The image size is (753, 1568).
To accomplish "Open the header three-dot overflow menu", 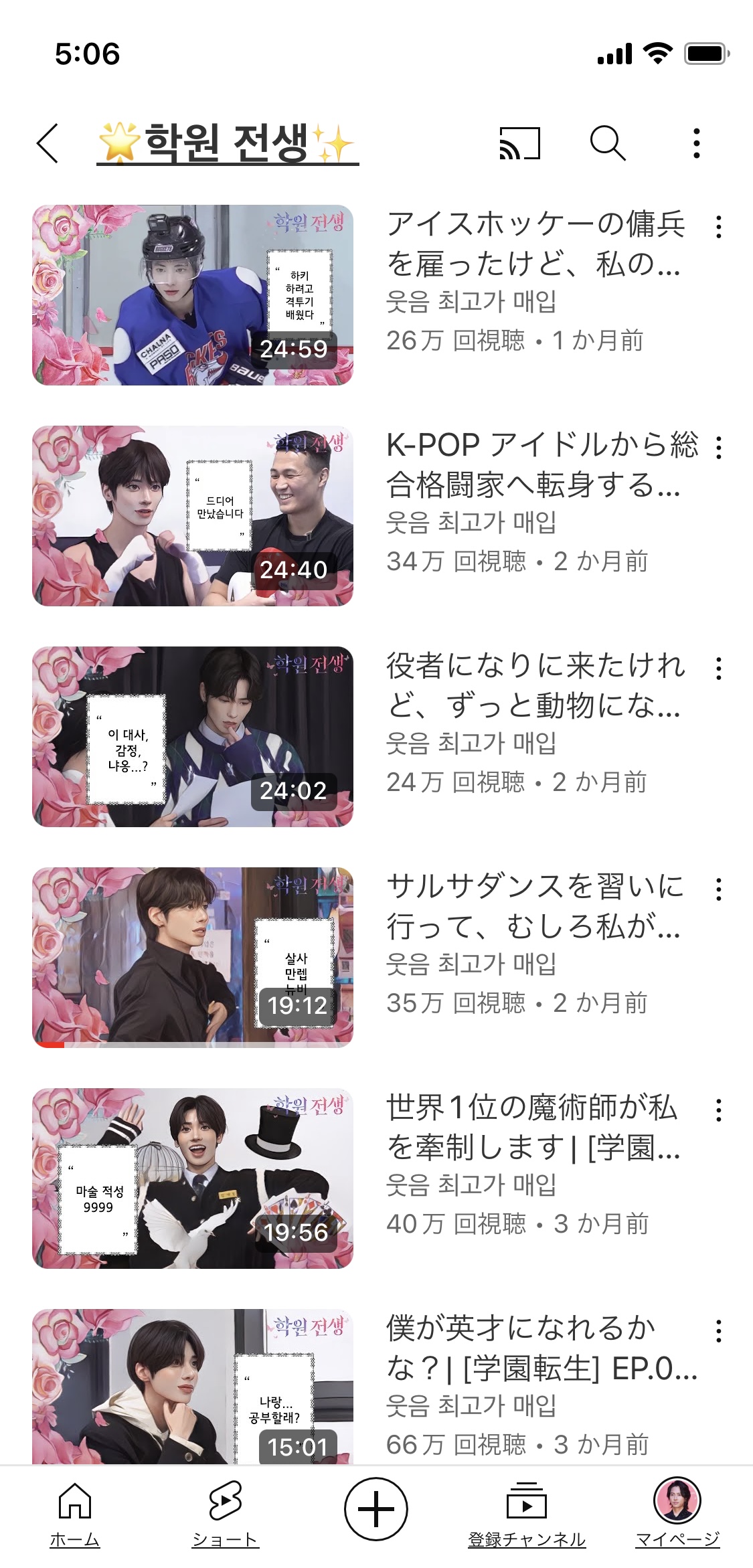I will (697, 143).
